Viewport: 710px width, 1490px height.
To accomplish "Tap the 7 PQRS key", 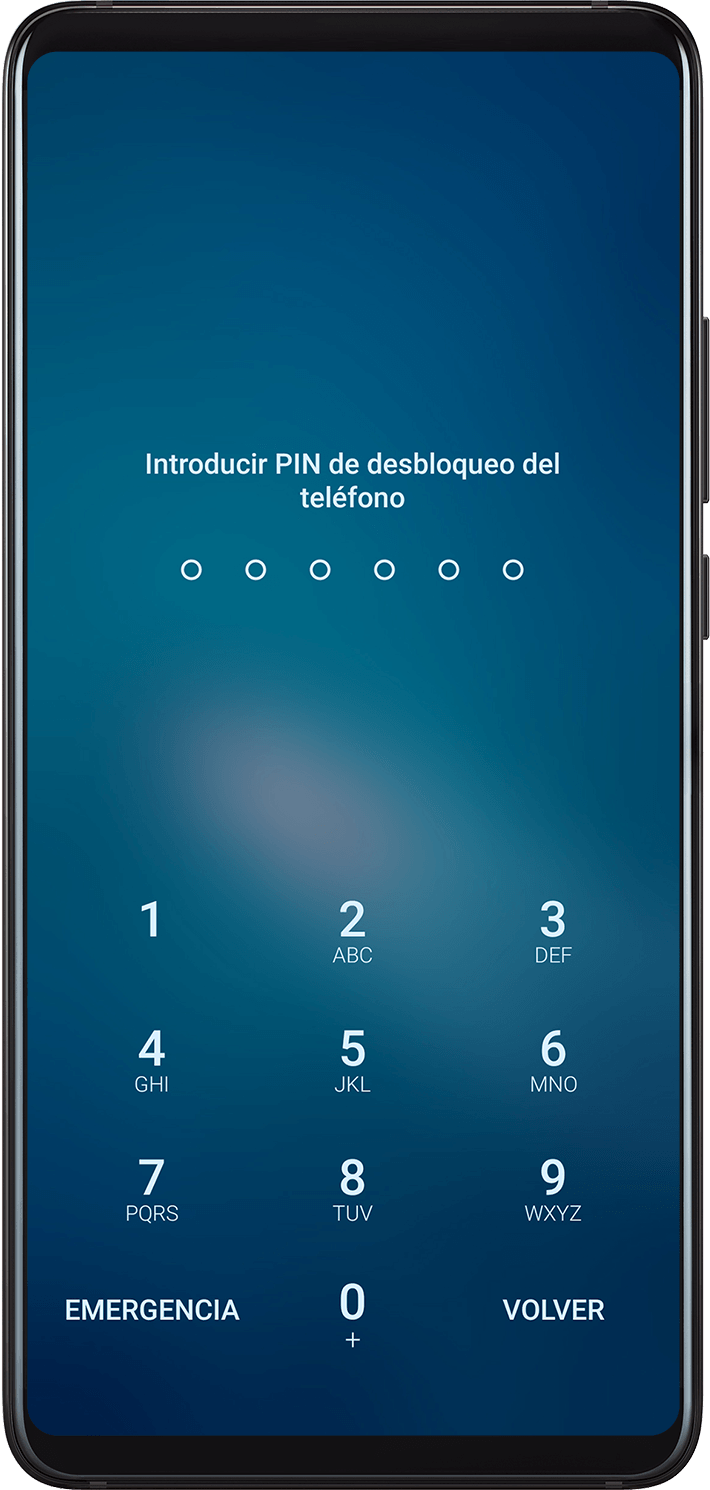I will click(151, 1190).
